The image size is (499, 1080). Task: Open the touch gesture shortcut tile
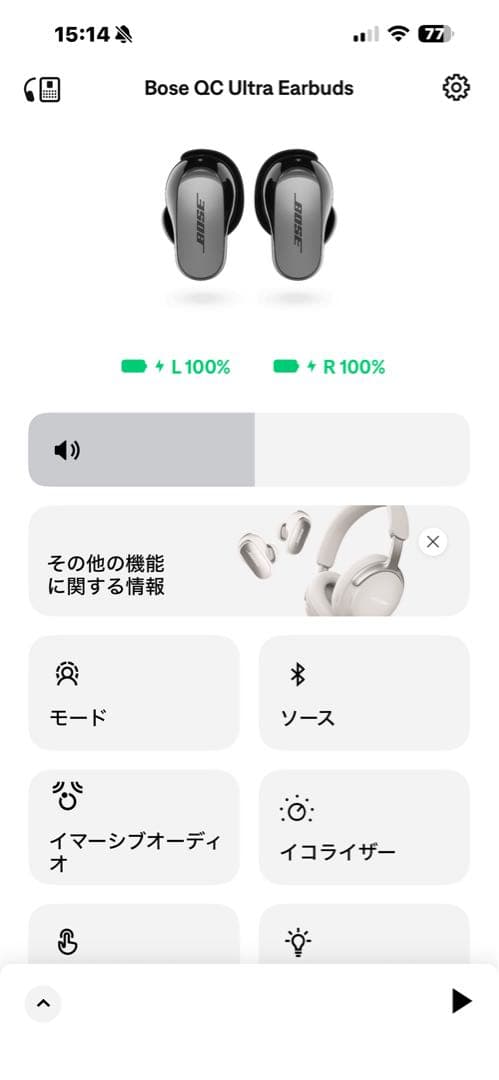click(134, 934)
